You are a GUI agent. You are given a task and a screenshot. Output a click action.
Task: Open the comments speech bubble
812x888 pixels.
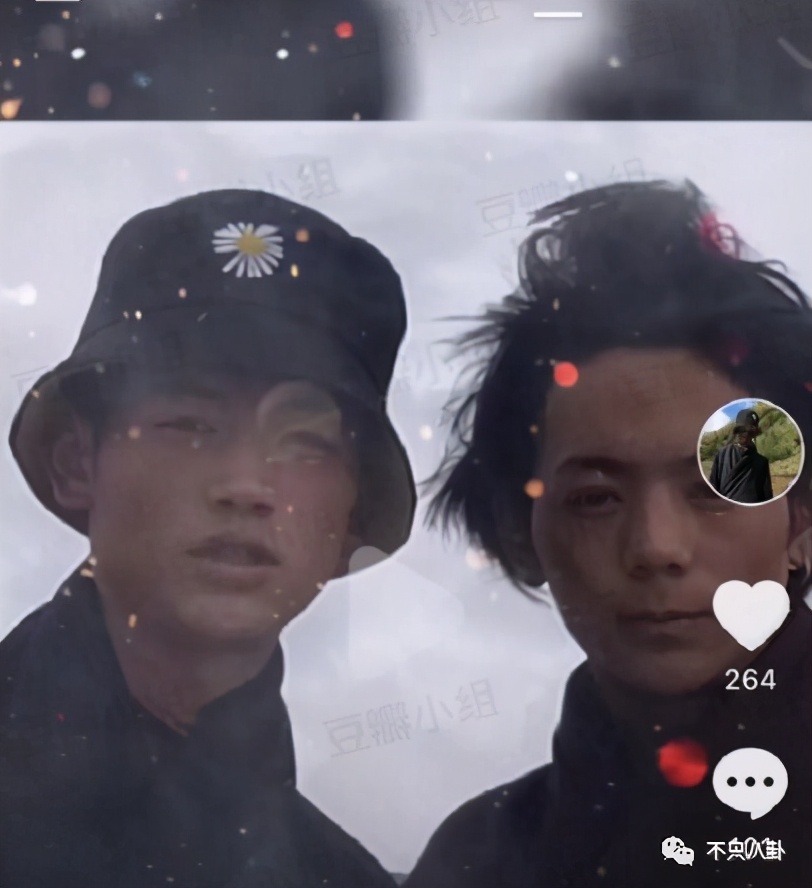pos(750,782)
